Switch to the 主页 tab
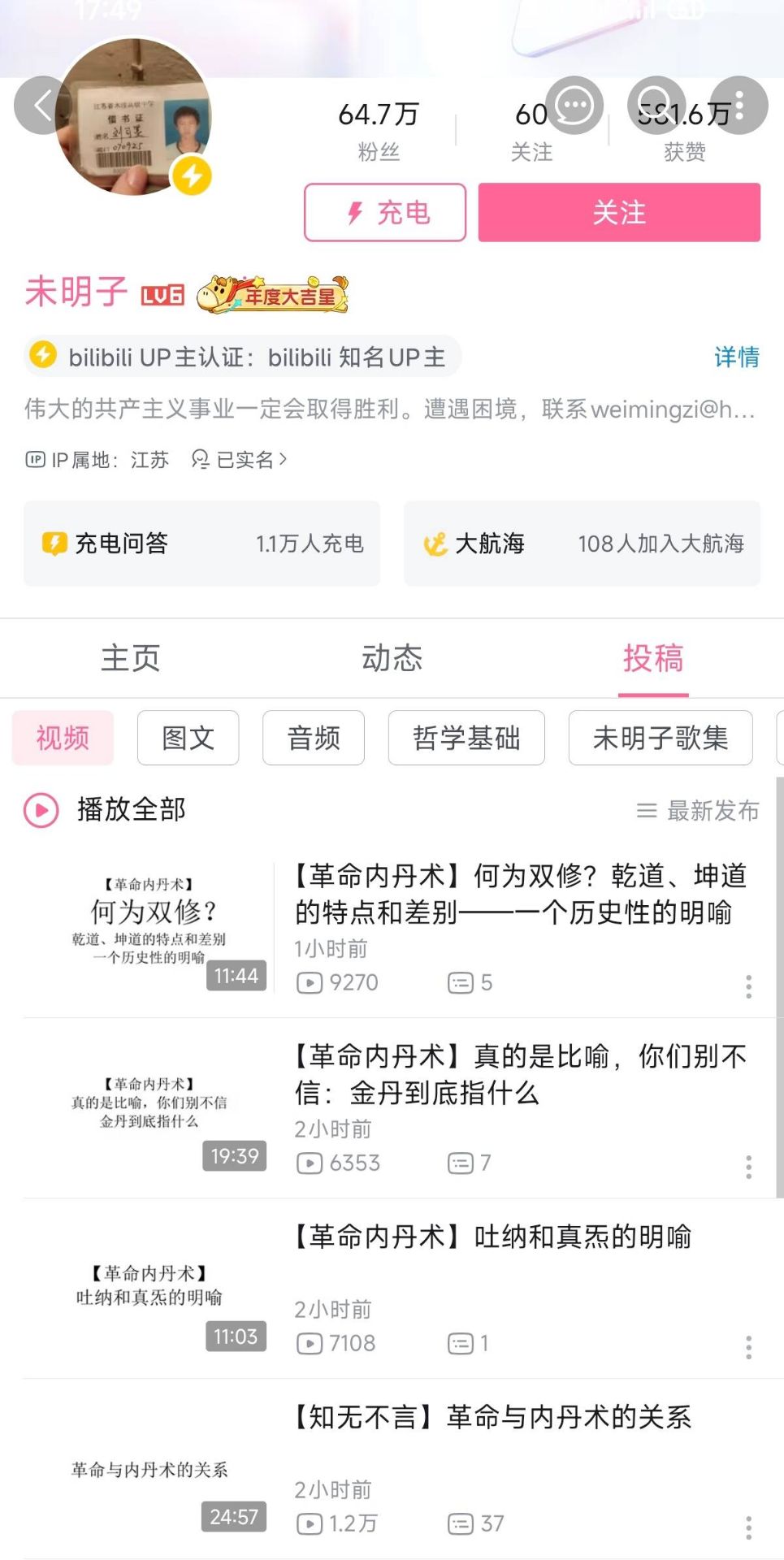 click(x=131, y=658)
